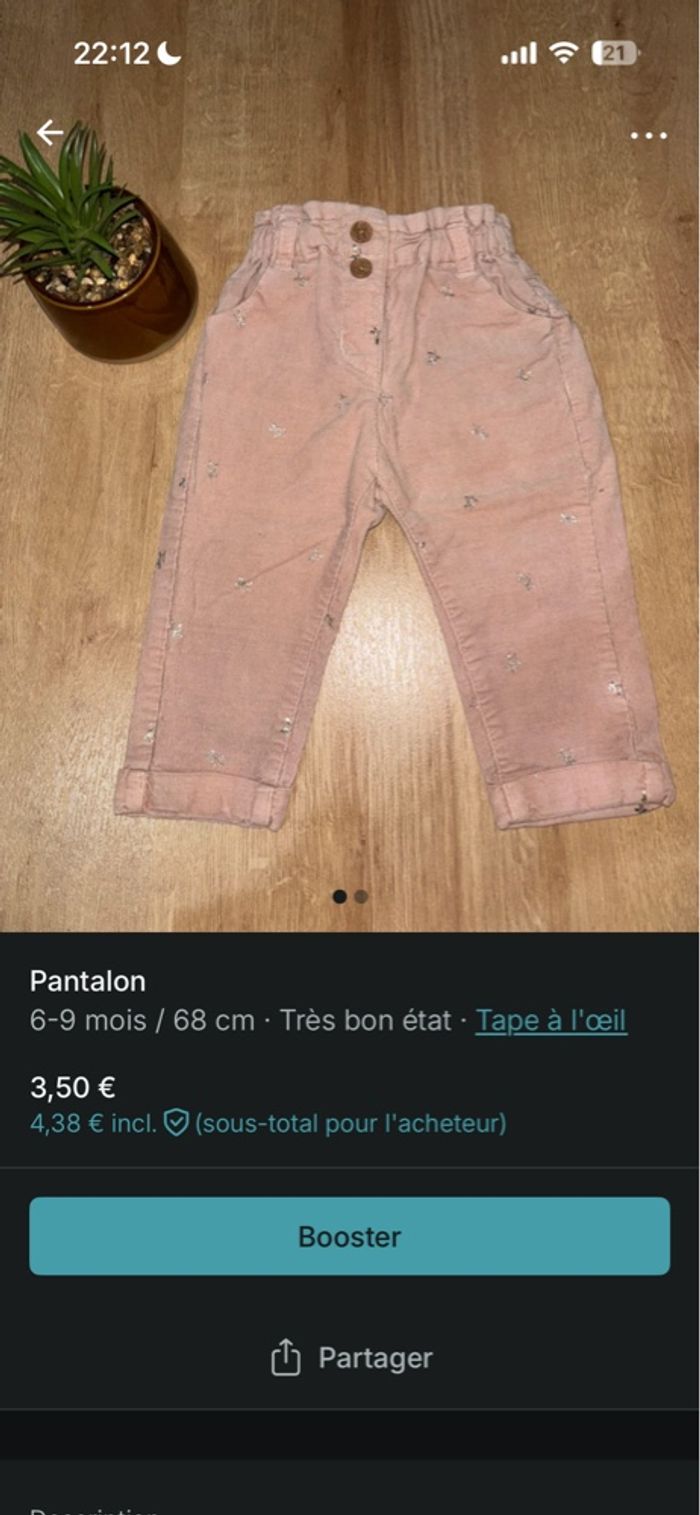Open the three-dot overflow menu
700x1515 pixels.
point(648,136)
